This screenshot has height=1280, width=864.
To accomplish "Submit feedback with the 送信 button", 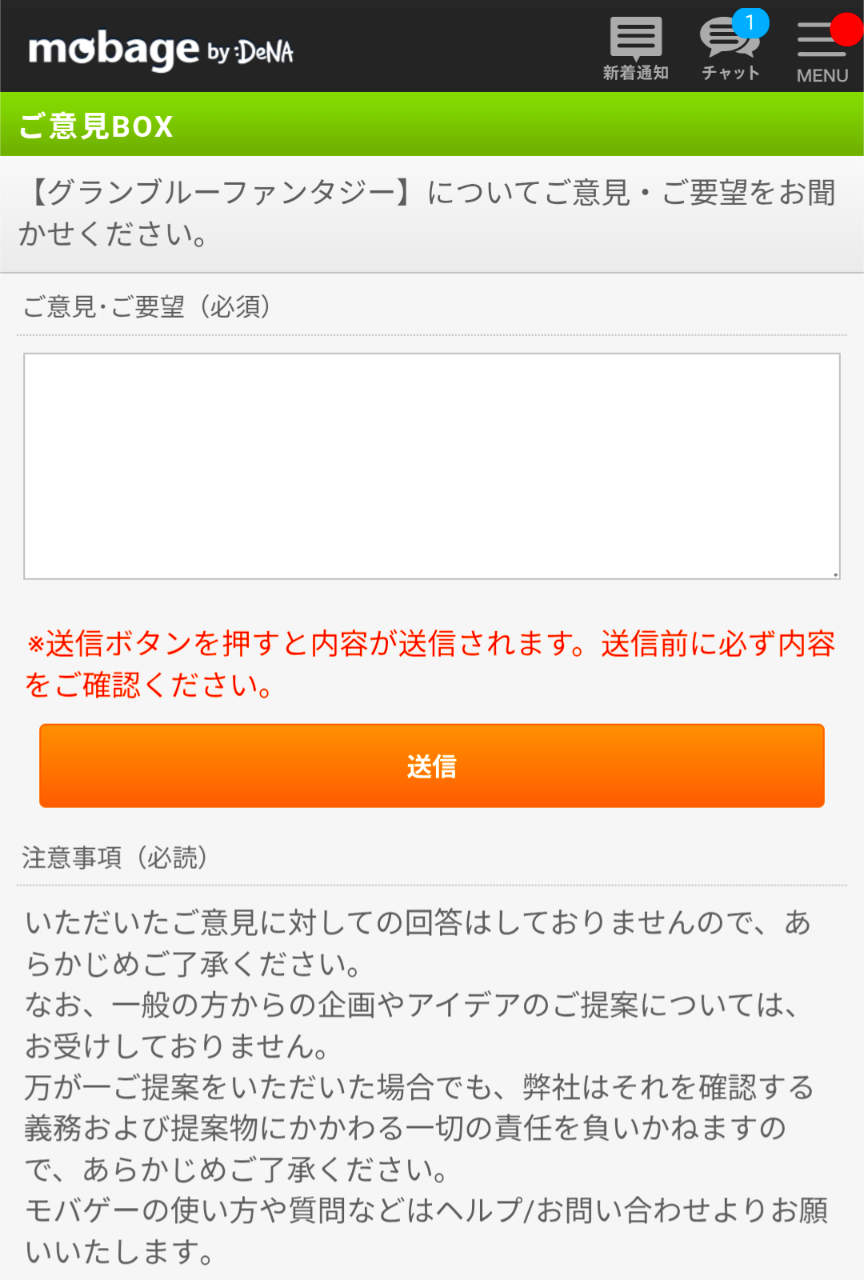I will (x=431, y=766).
